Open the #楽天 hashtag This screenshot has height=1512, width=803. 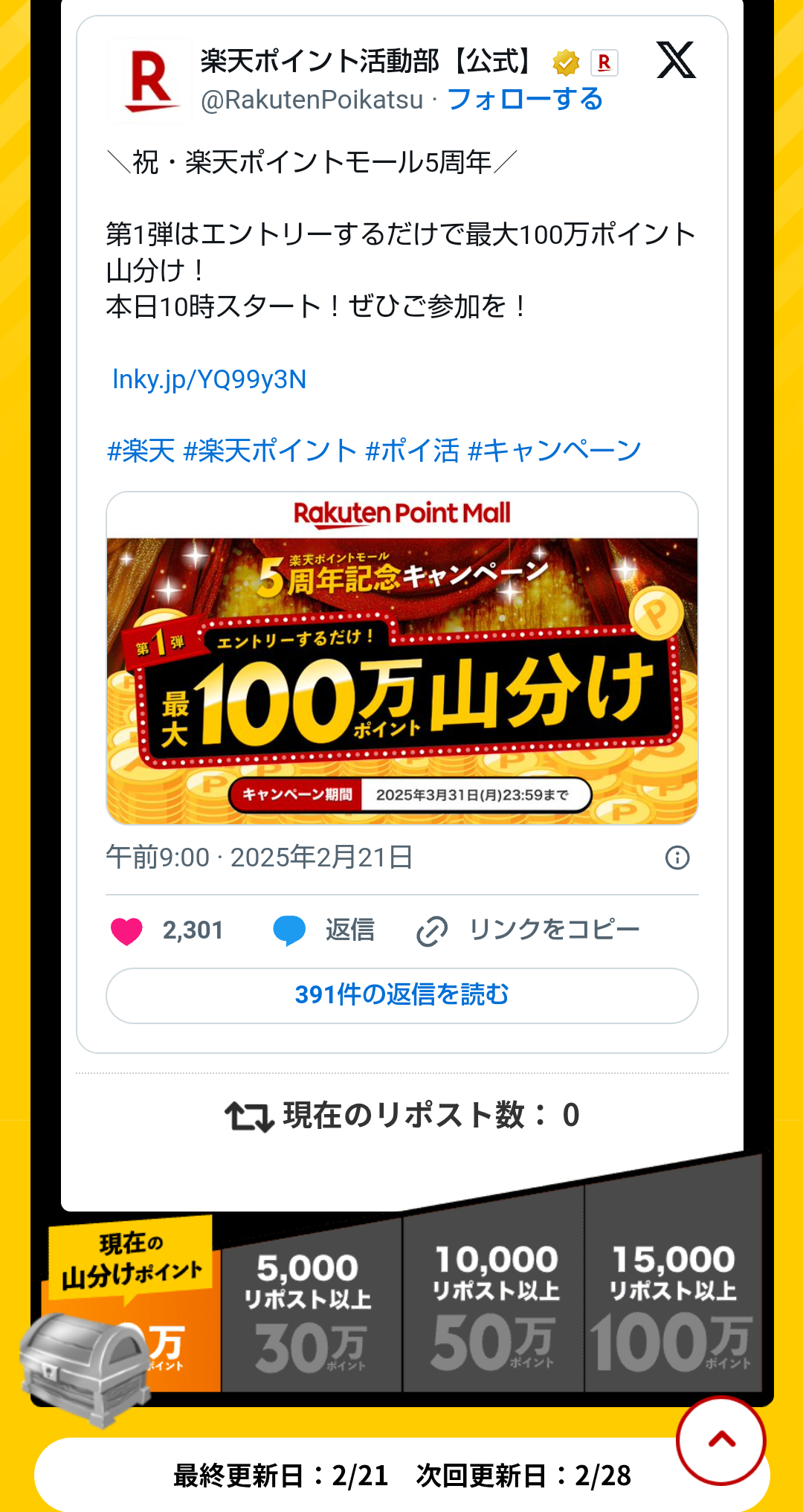point(141,451)
